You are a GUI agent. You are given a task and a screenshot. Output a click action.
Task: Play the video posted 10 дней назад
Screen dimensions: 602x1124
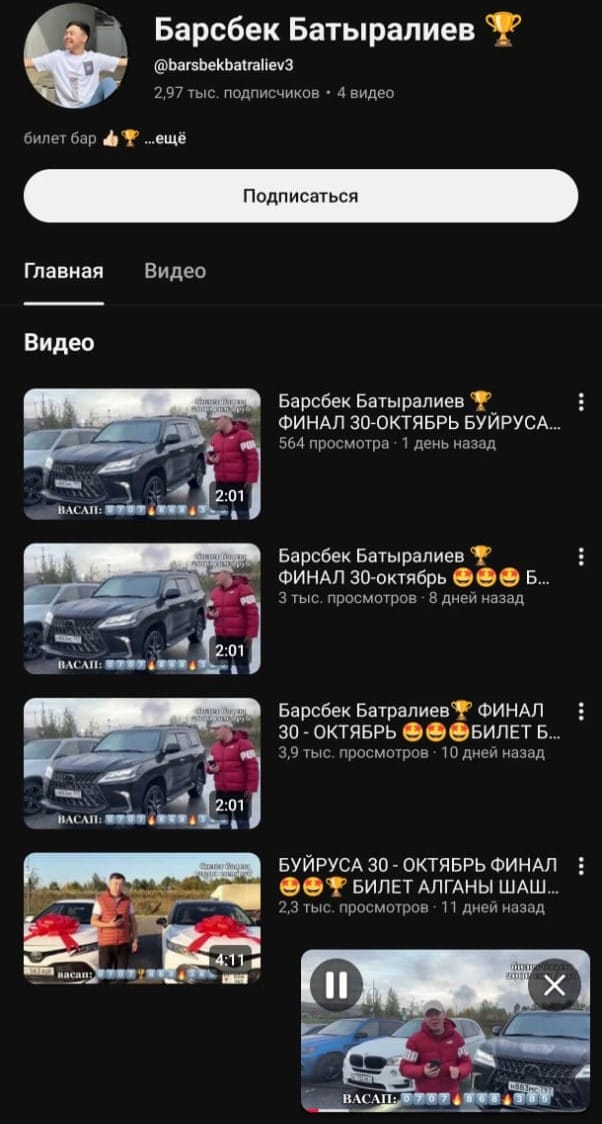tap(142, 764)
